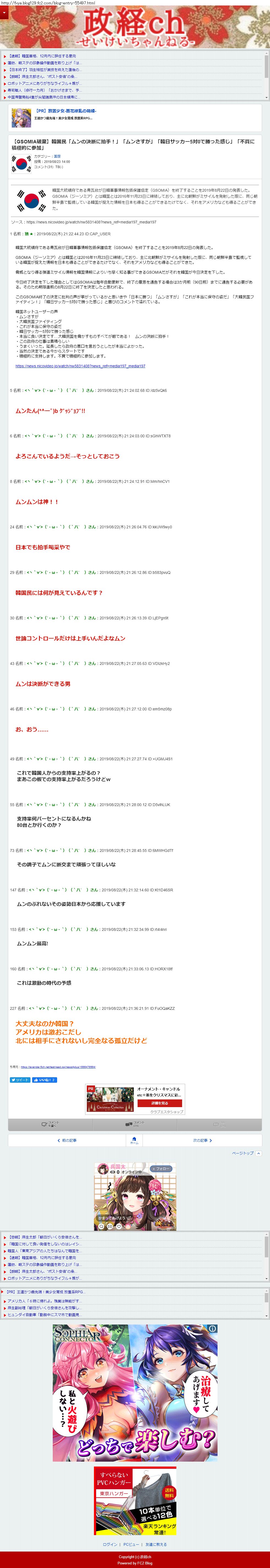Switch to PCビュー in the footer
Screen dimensions: 270x1568
coord(131,1544)
